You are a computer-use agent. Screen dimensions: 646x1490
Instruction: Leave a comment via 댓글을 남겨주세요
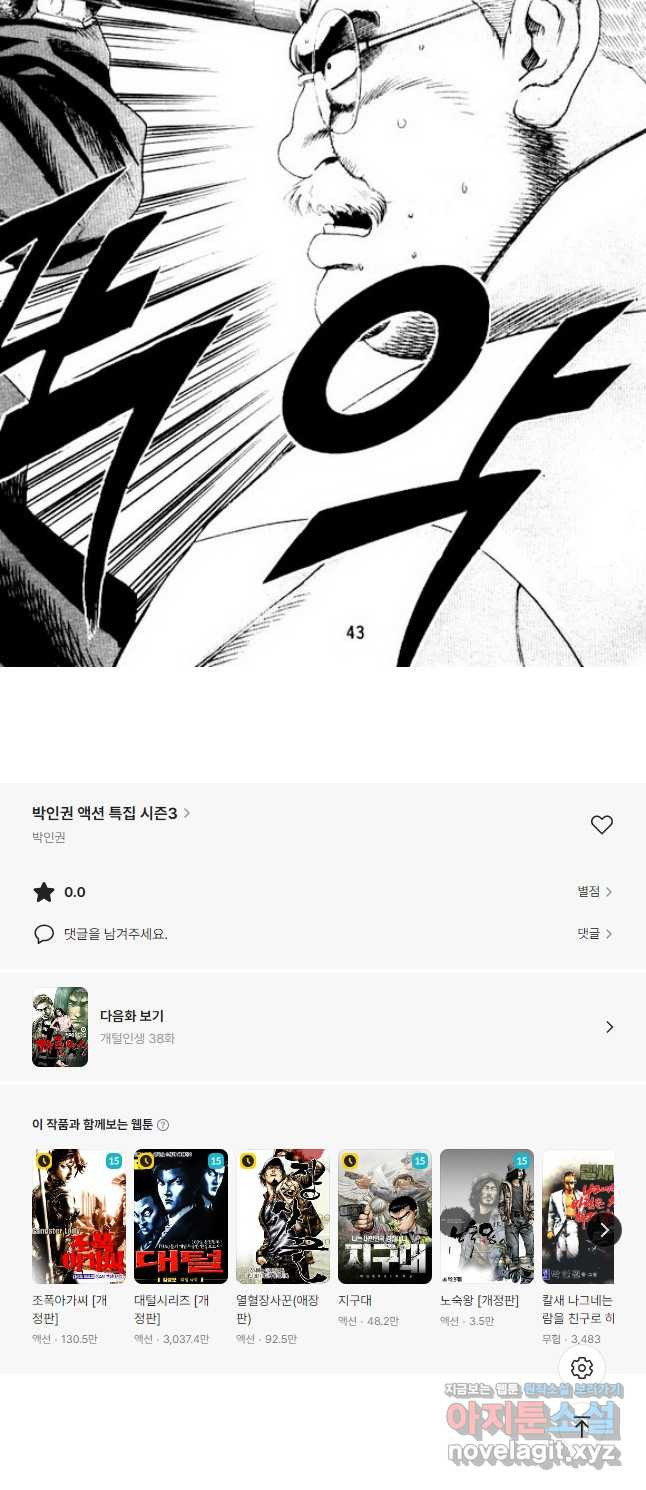pos(115,934)
